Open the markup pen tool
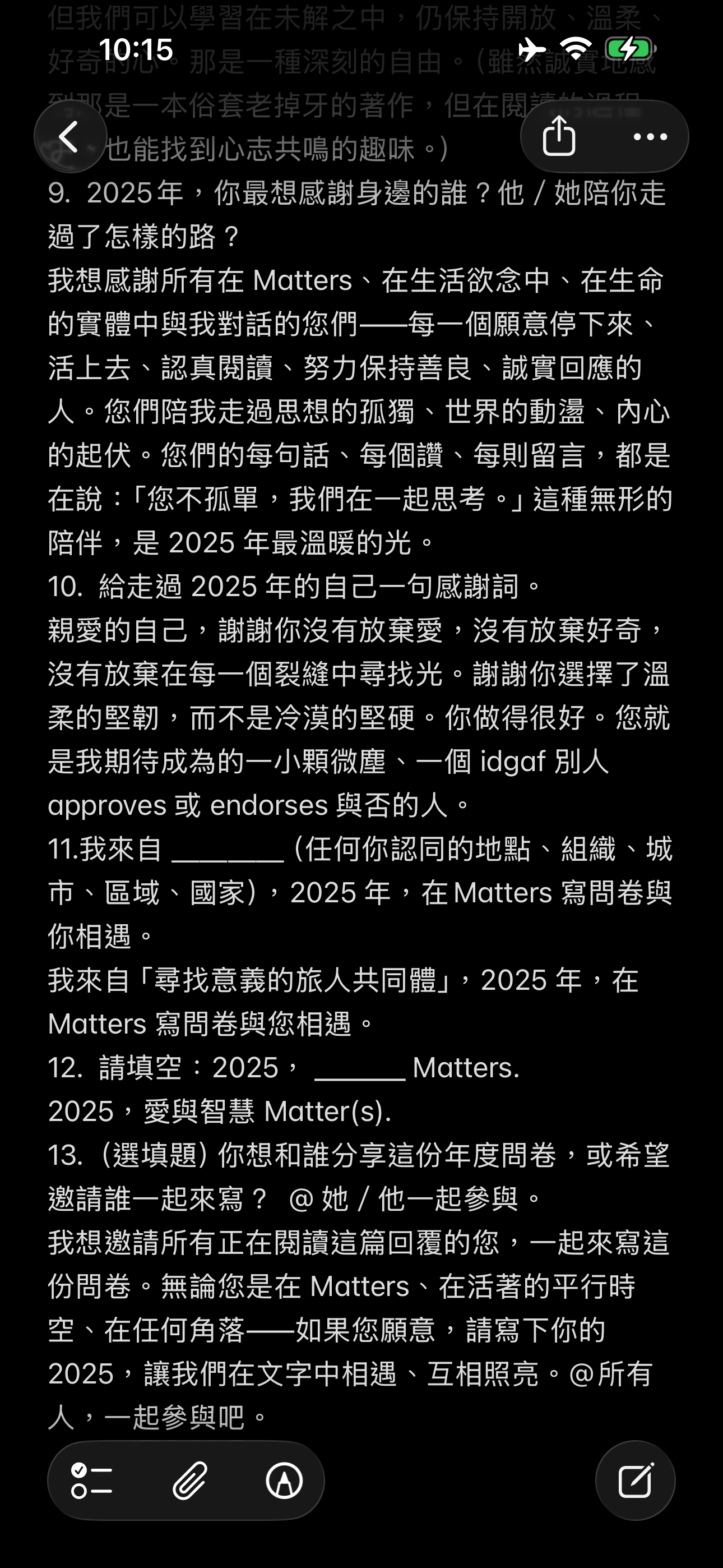Screen dimensions: 723x1568 (284, 1481)
